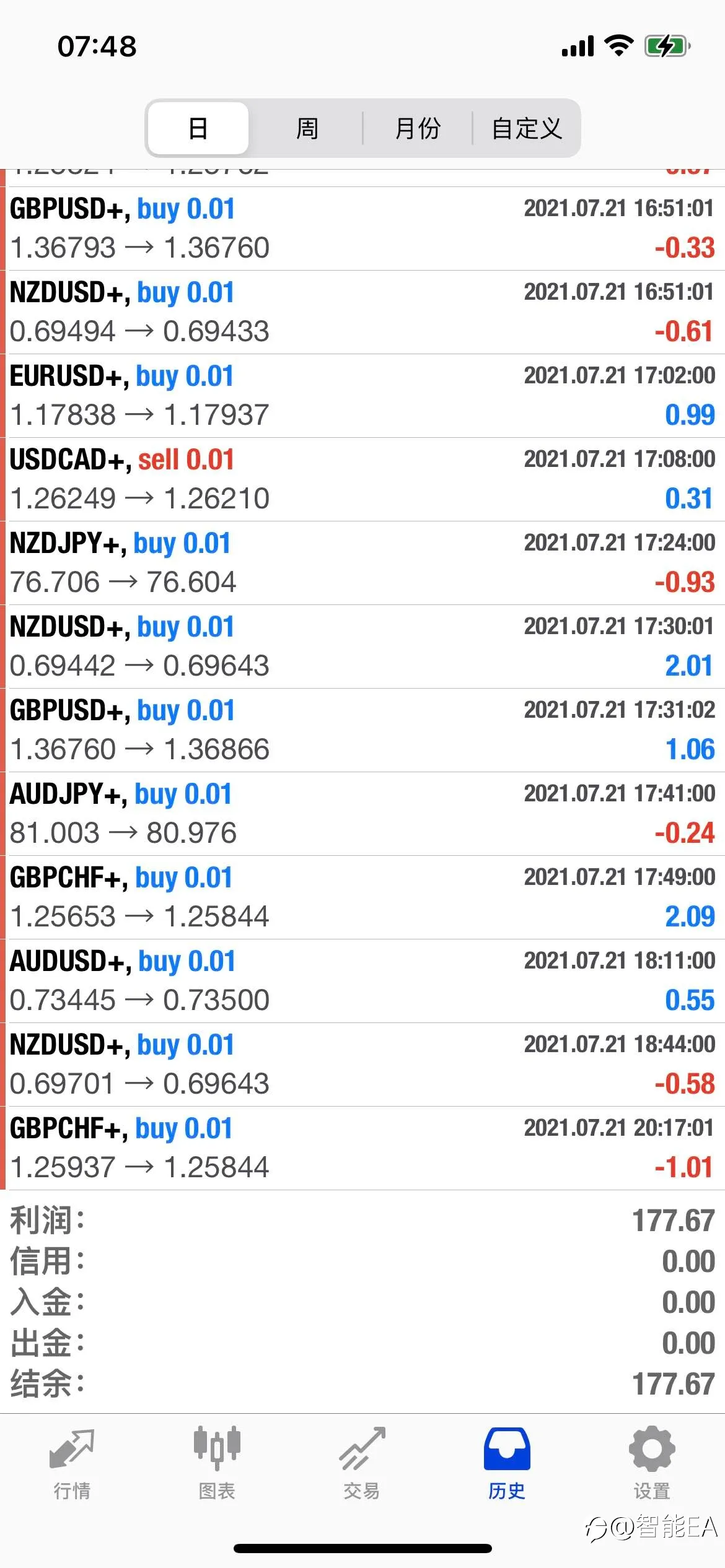Select the 日 (day) period segment

[x=198, y=128]
